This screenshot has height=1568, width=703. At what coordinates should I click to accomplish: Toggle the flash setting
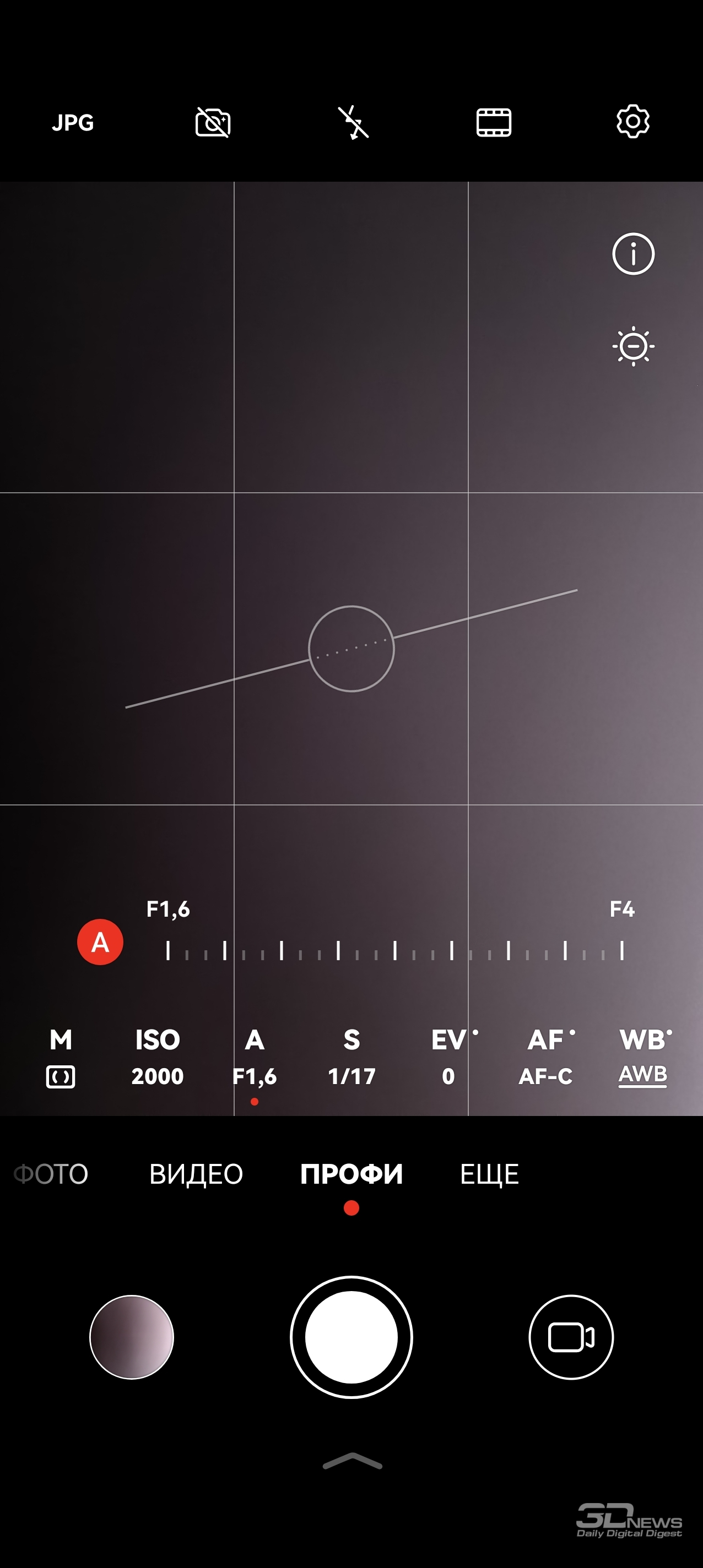click(353, 122)
